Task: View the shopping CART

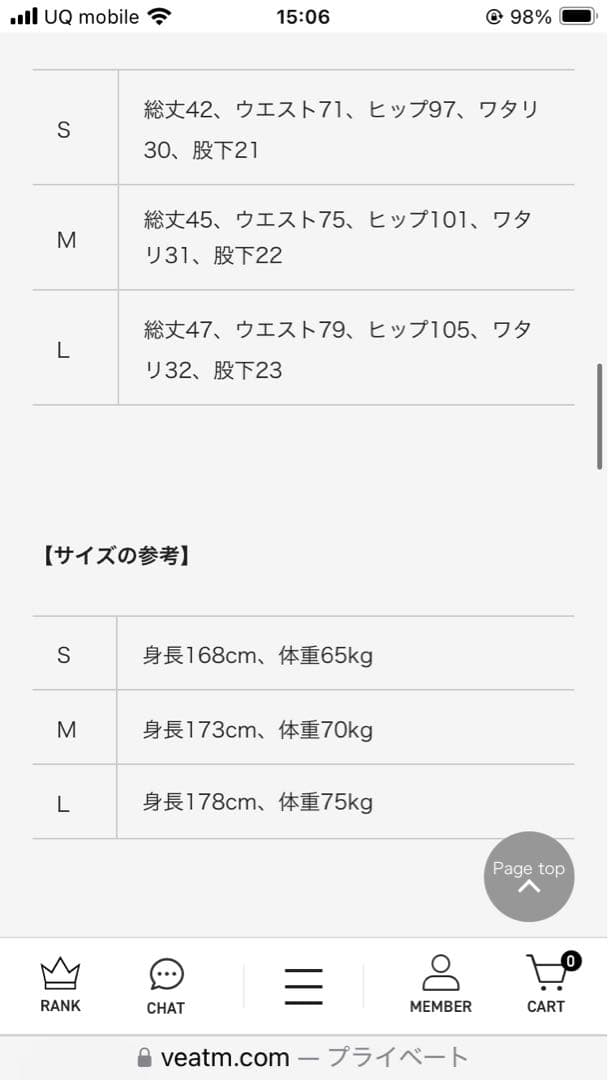Action: coord(546,985)
